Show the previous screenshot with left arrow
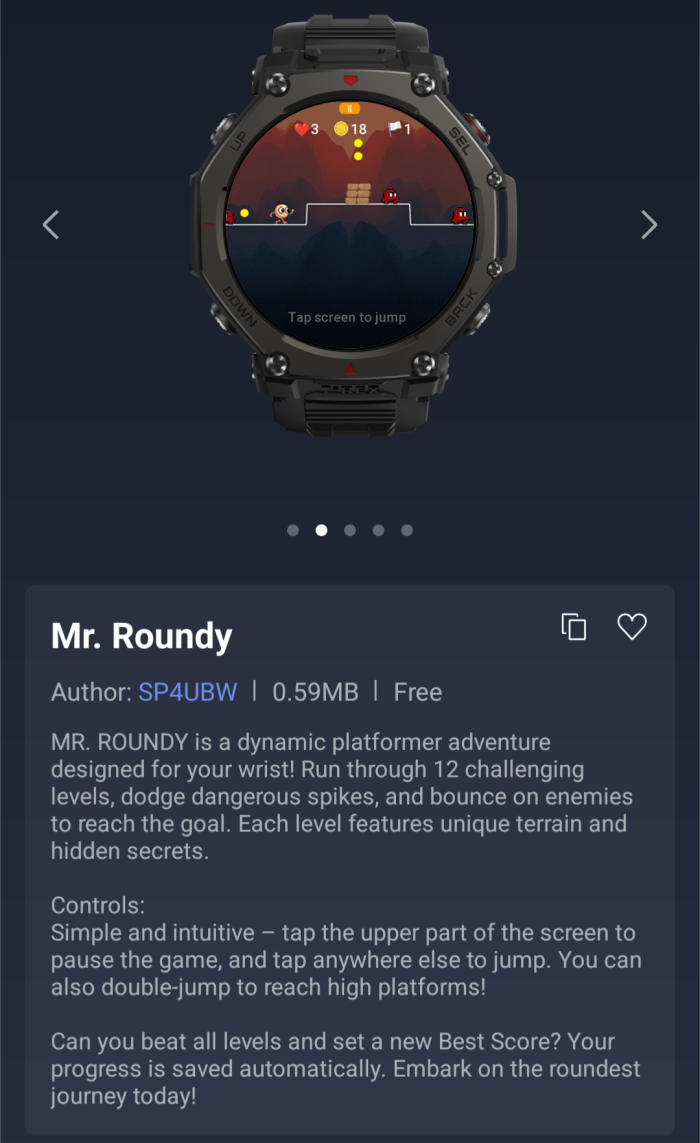Image resolution: width=700 pixels, height=1143 pixels. click(x=51, y=225)
